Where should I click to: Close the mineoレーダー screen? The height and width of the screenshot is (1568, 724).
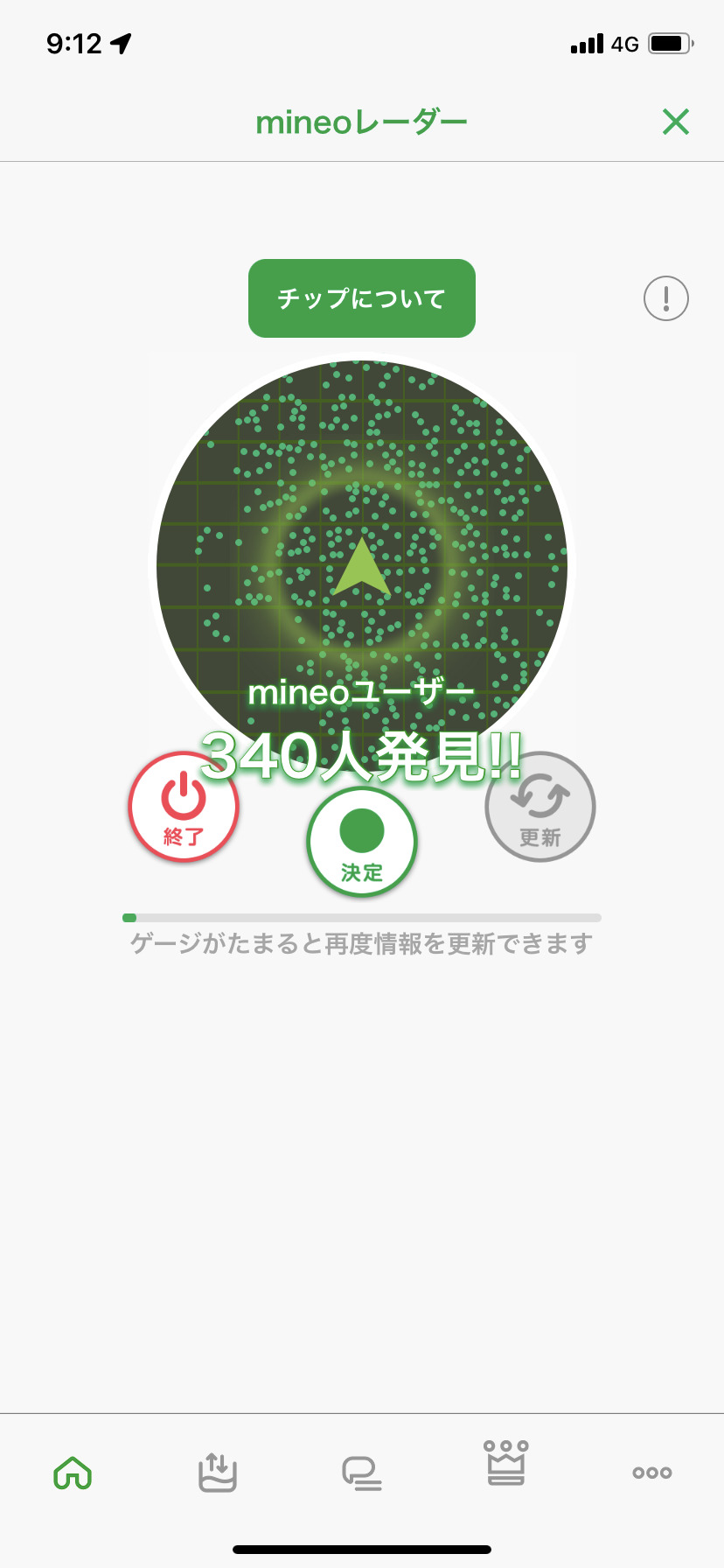[676, 122]
